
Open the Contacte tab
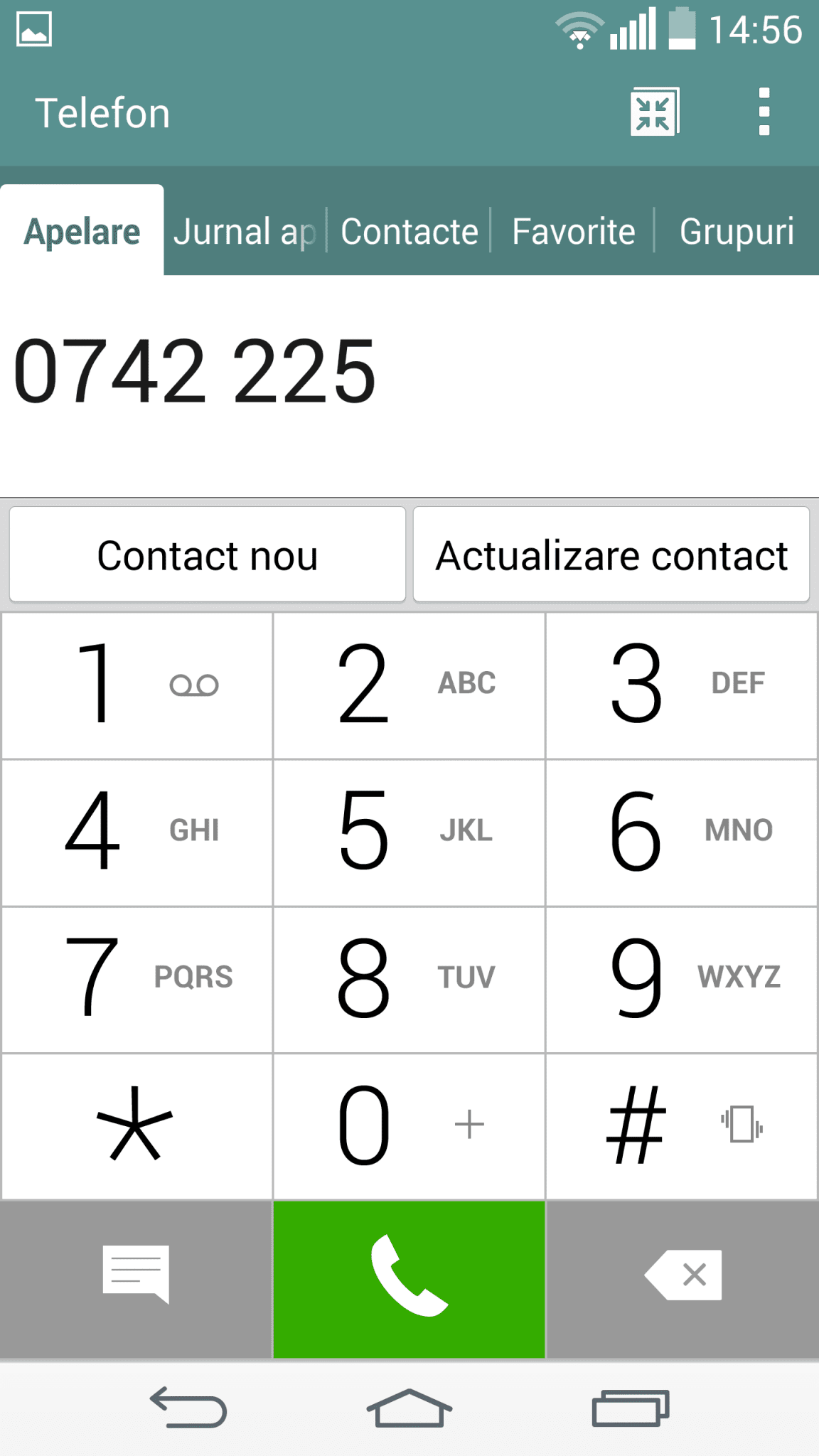409,232
